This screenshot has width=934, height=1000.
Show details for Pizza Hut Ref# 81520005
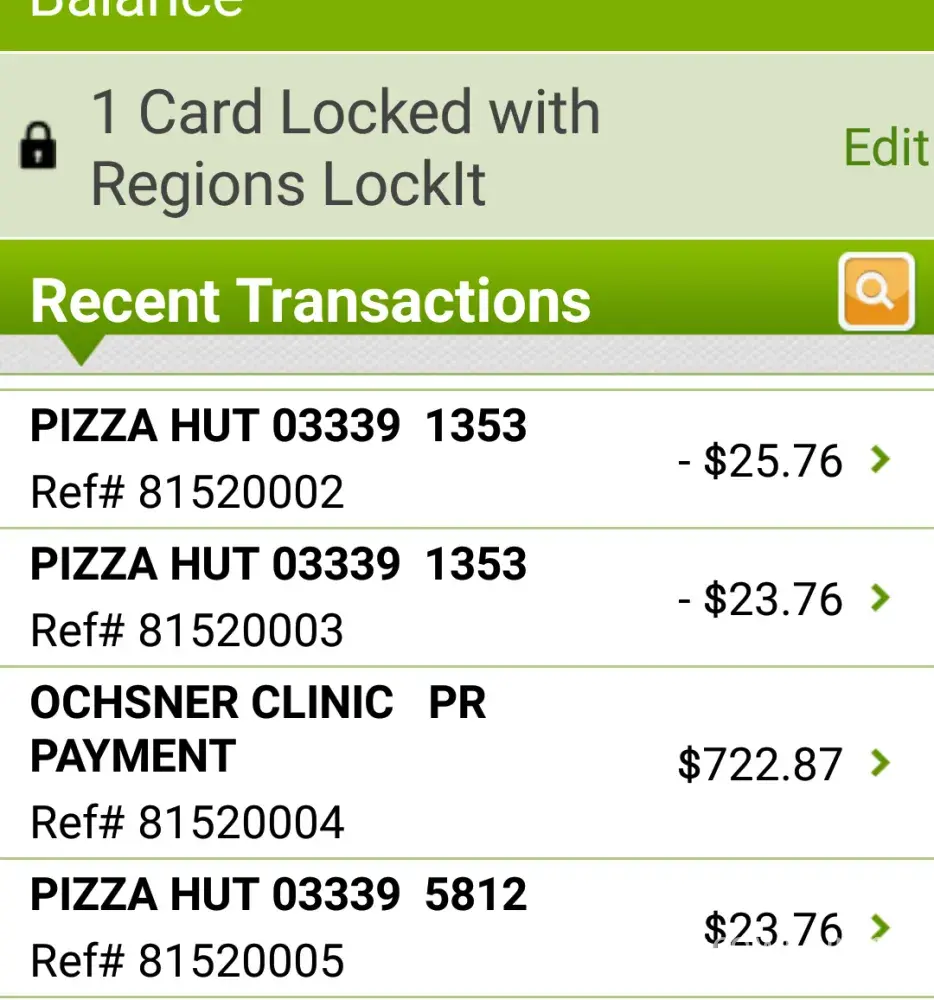tap(466, 928)
